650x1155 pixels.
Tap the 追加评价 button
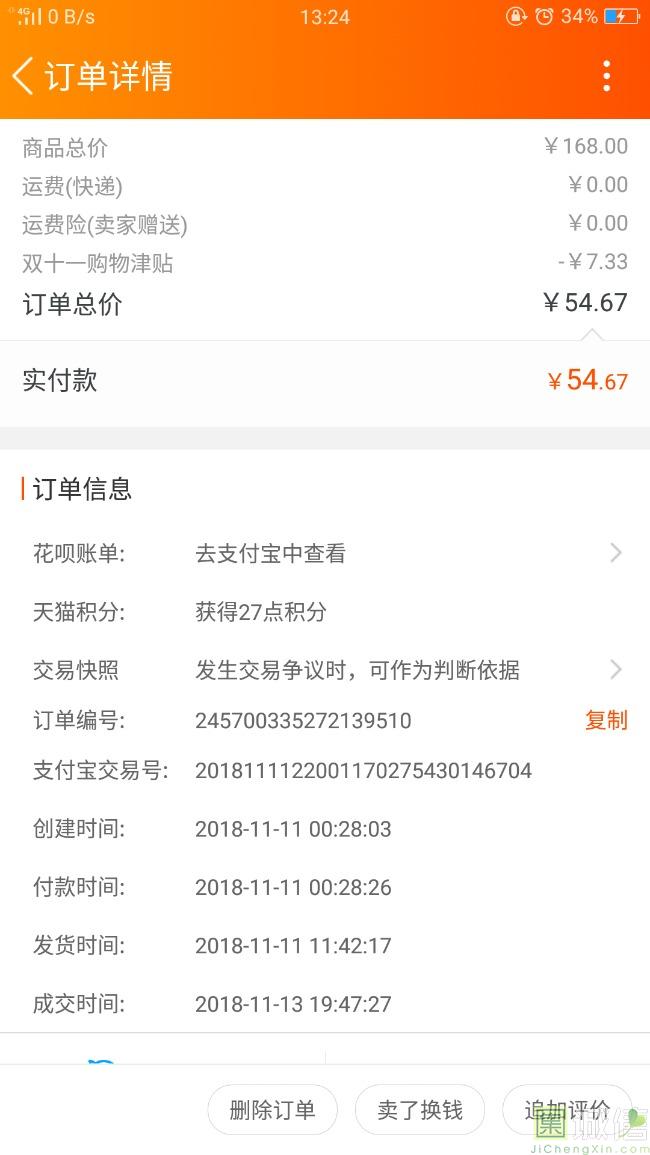point(567,1110)
